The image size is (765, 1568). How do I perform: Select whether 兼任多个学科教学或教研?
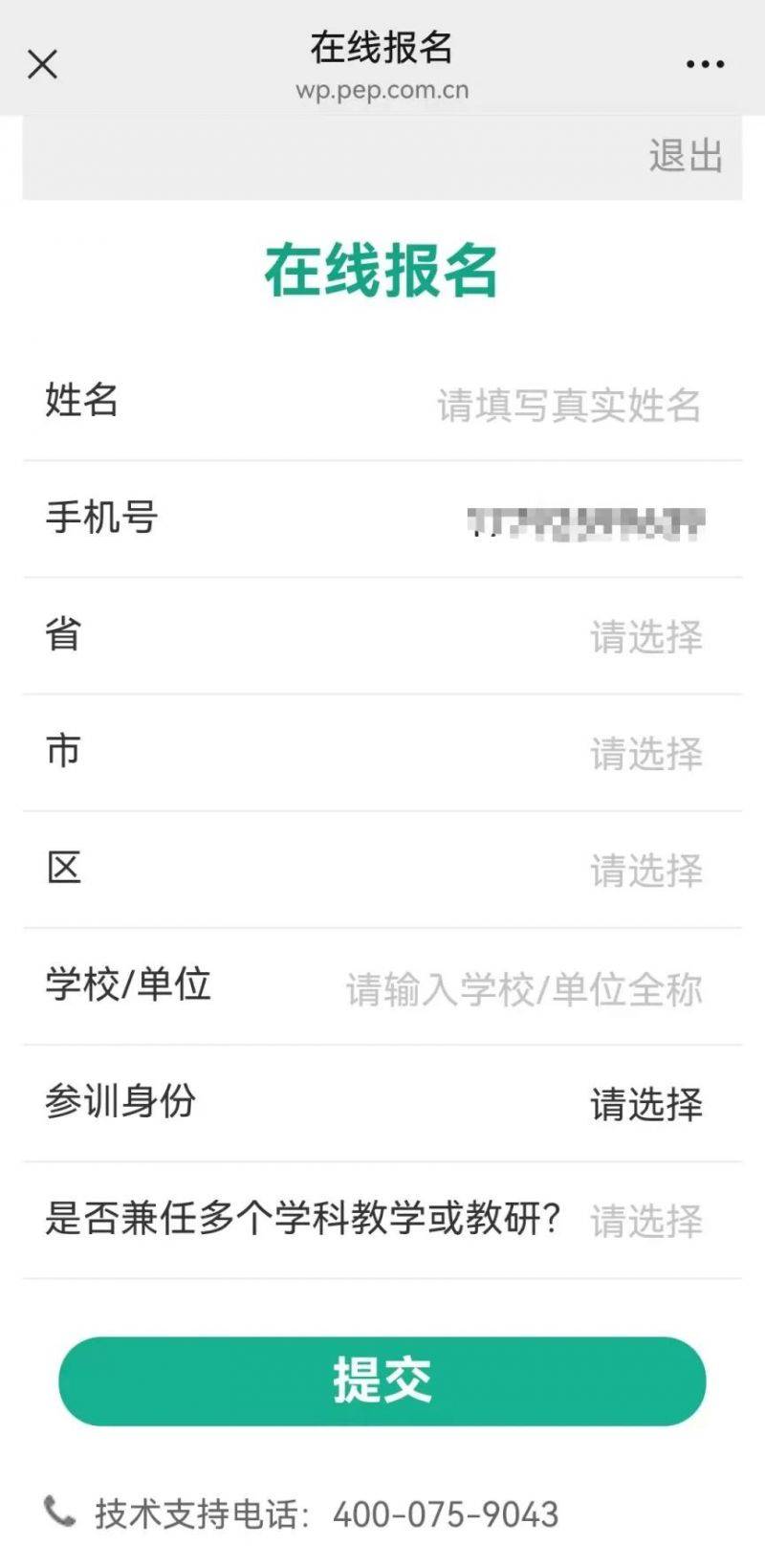(x=382, y=1221)
